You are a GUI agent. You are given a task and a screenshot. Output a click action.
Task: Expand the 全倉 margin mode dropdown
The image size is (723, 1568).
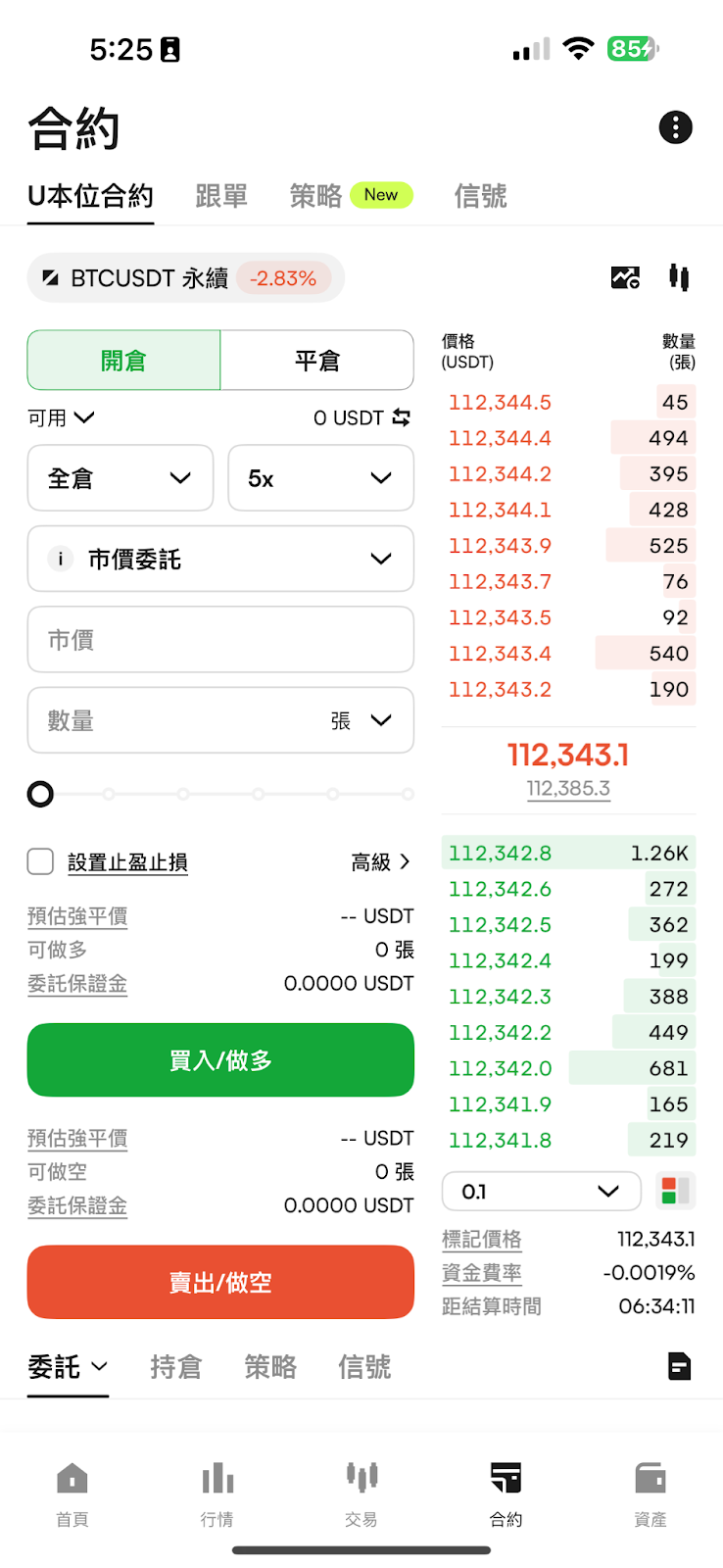pos(120,478)
